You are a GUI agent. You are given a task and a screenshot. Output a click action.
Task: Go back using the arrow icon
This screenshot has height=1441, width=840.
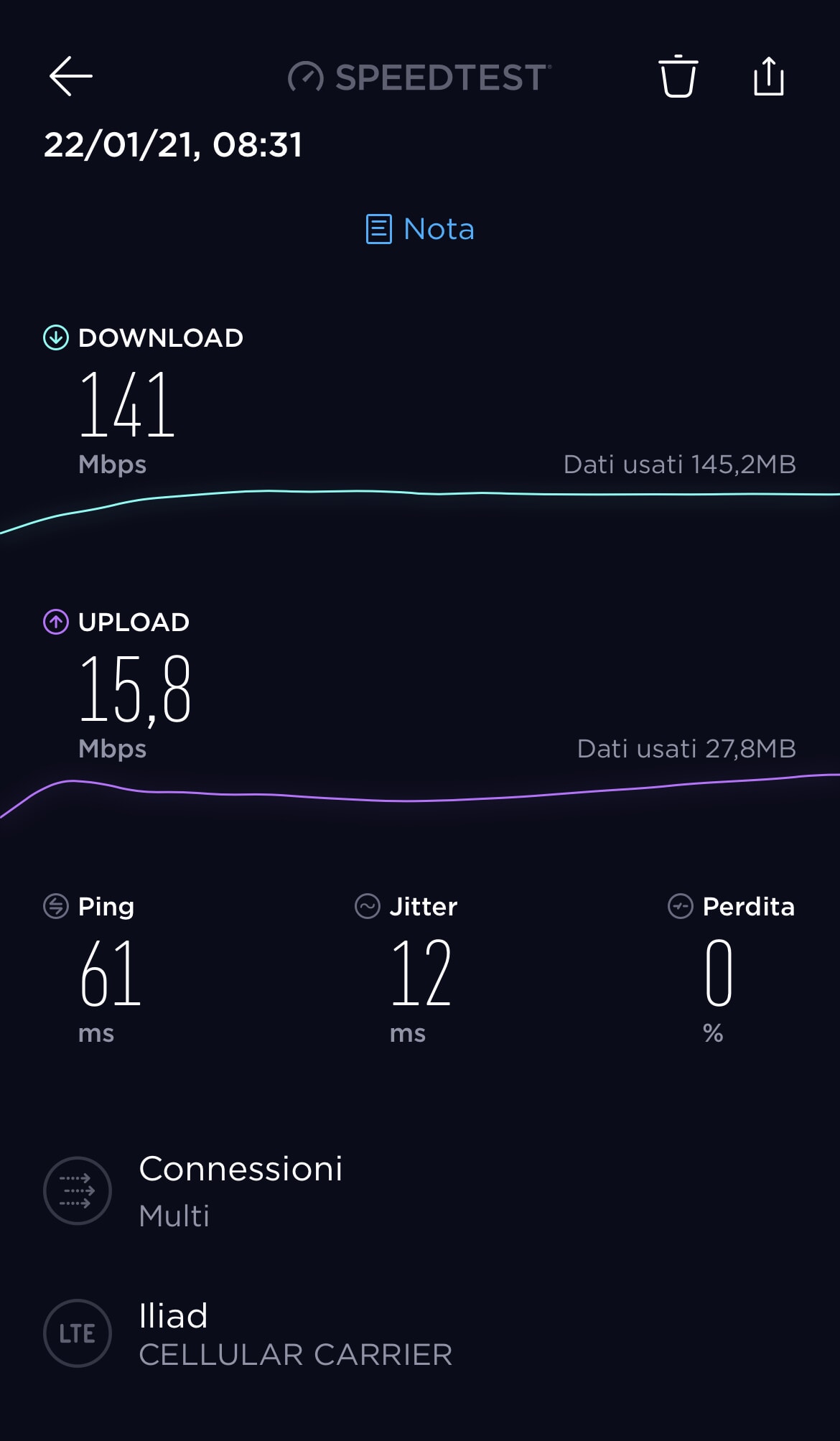(x=70, y=76)
